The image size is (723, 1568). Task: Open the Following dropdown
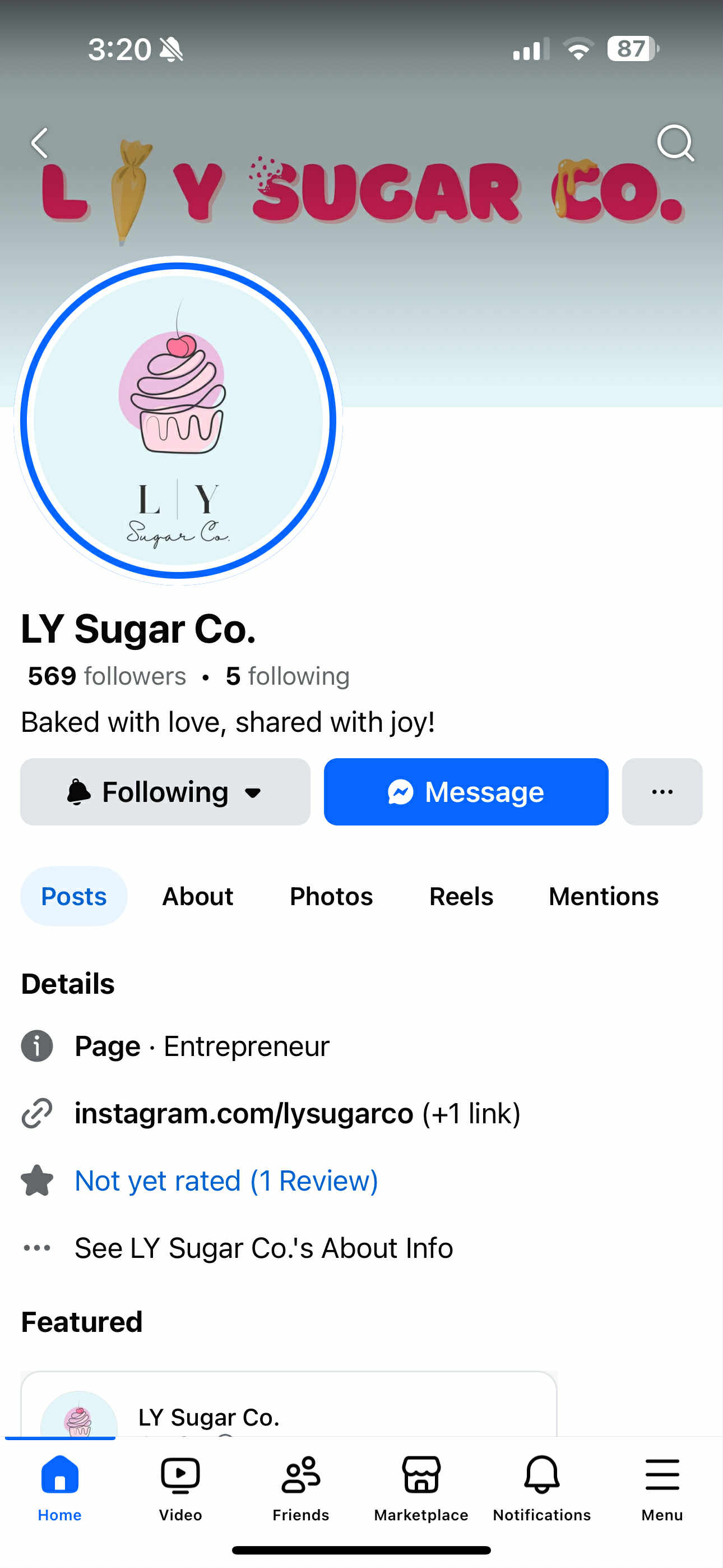(165, 792)
